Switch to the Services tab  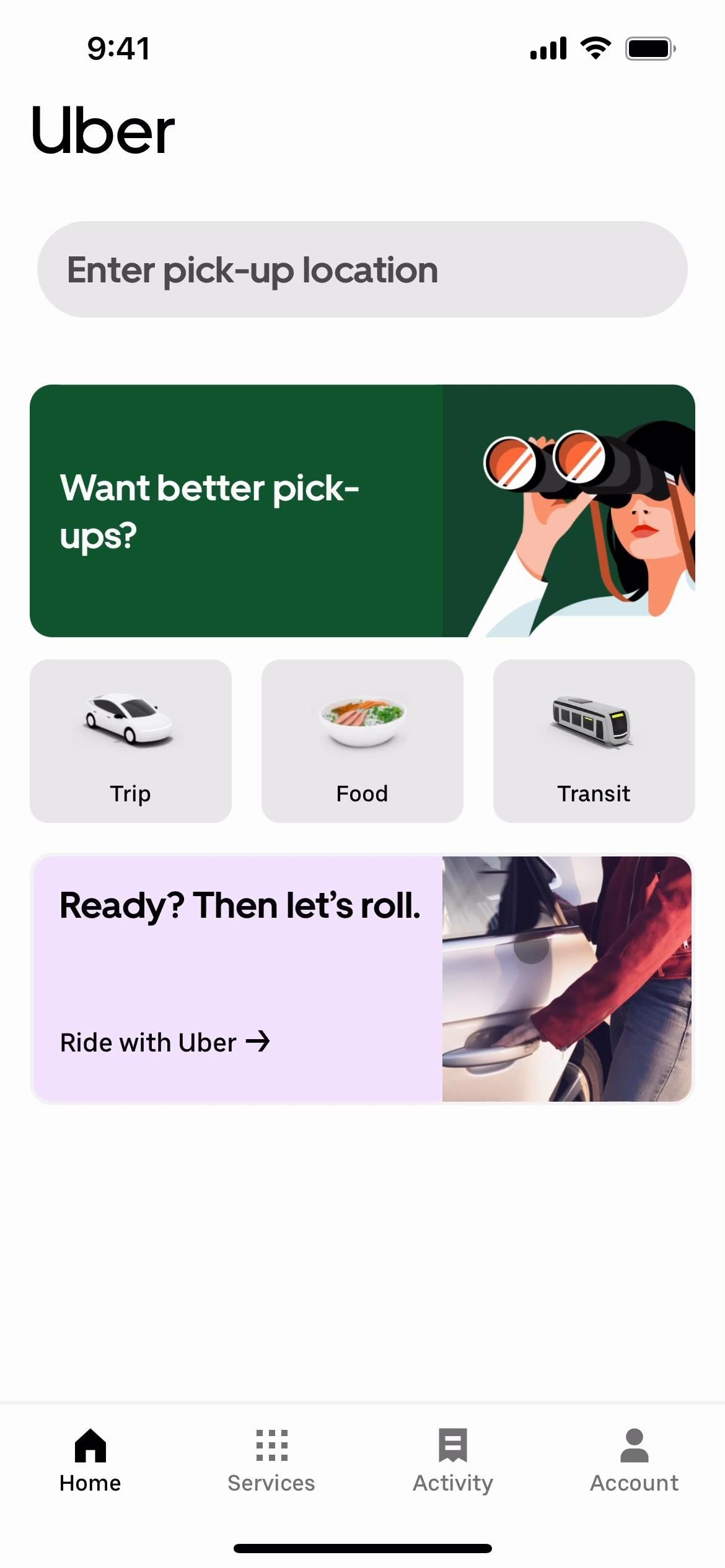click(x=271, y=1460)
